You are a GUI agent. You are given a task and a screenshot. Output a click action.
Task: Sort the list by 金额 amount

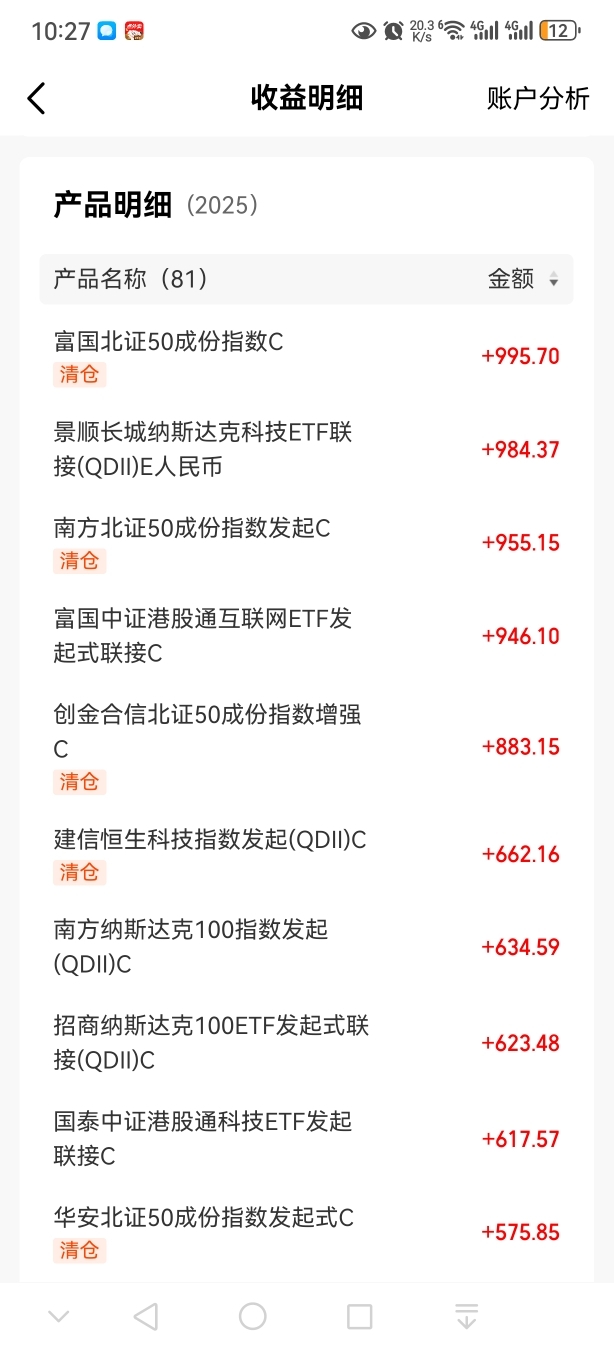[x=523, y=279]
